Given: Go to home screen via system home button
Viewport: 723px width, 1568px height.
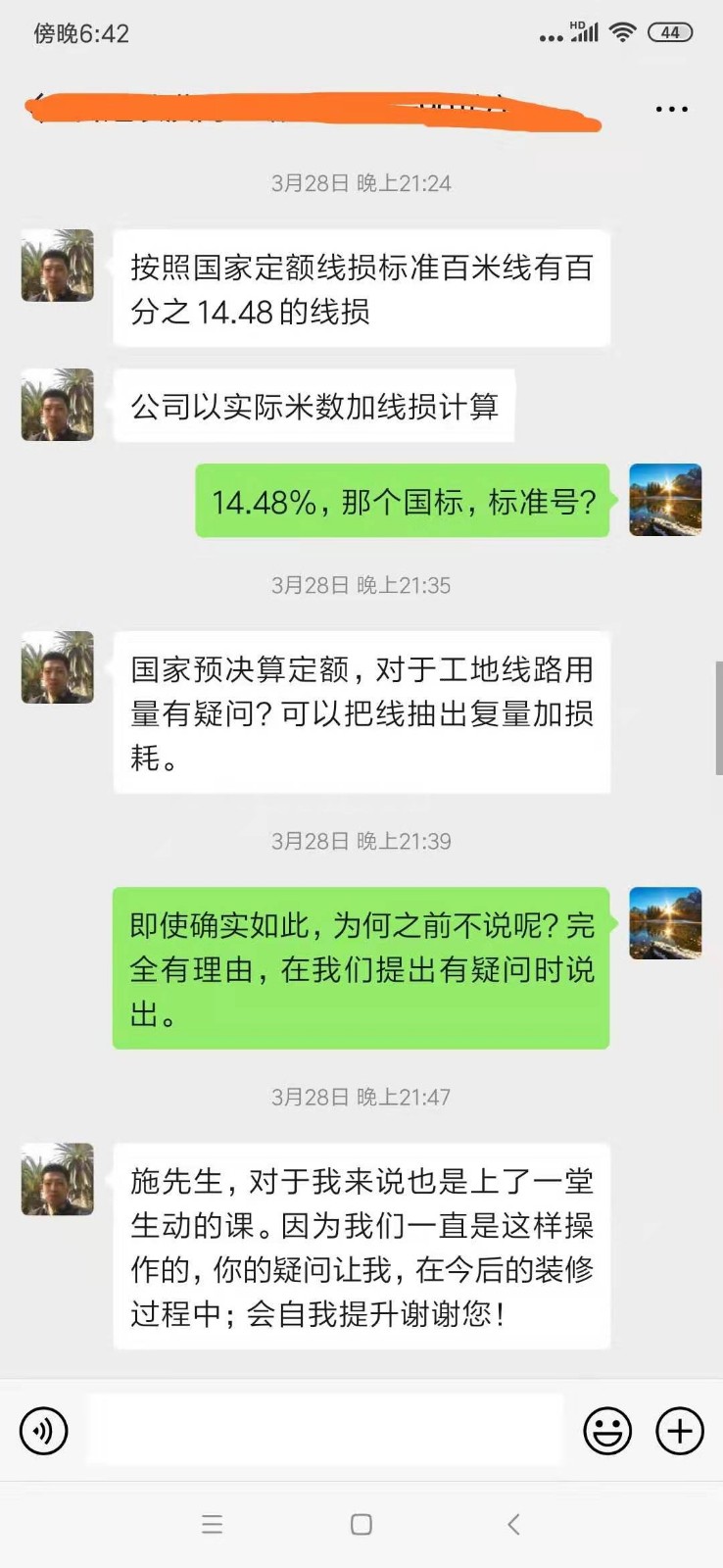Looking at the screenshot, I should 361,1524.
